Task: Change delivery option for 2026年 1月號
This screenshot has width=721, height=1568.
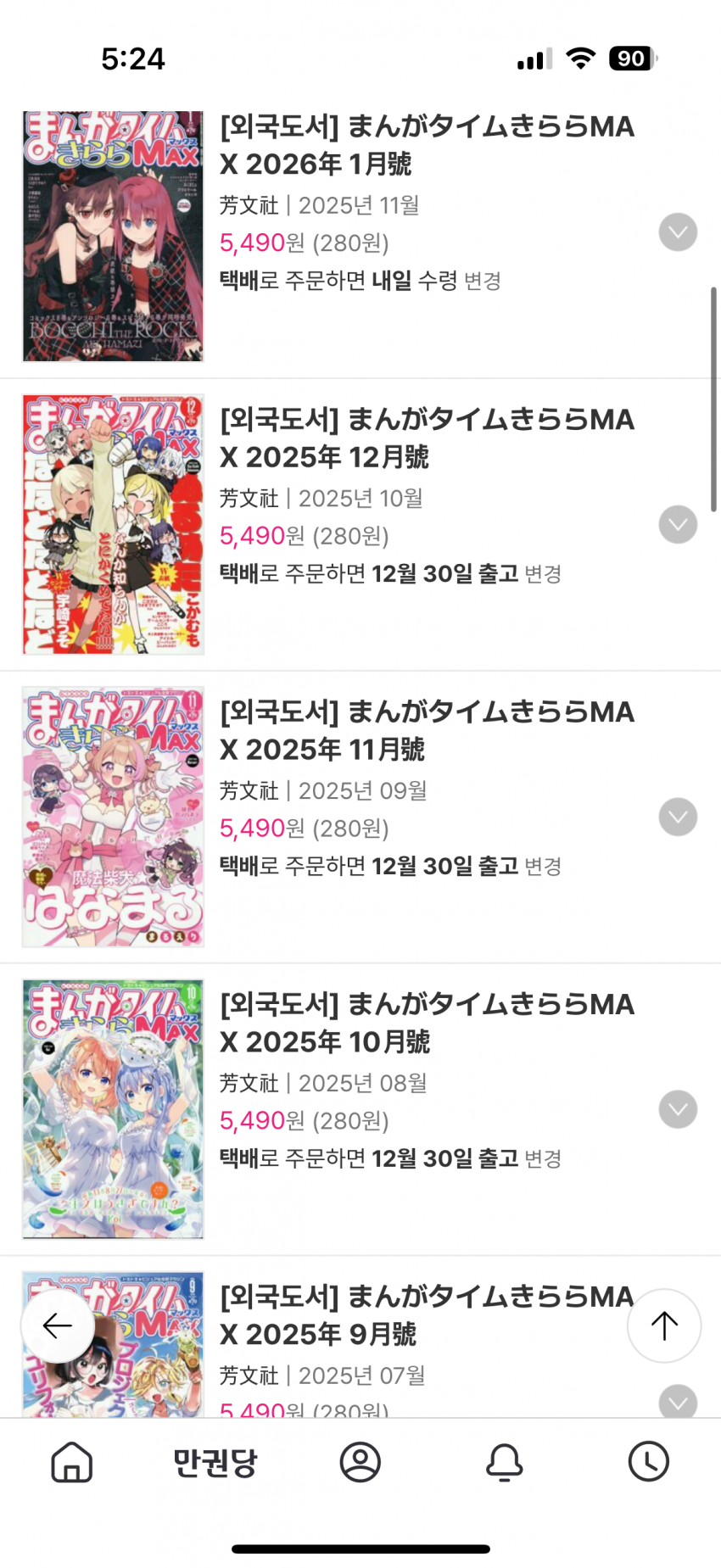Action: (x=483, y=282)
